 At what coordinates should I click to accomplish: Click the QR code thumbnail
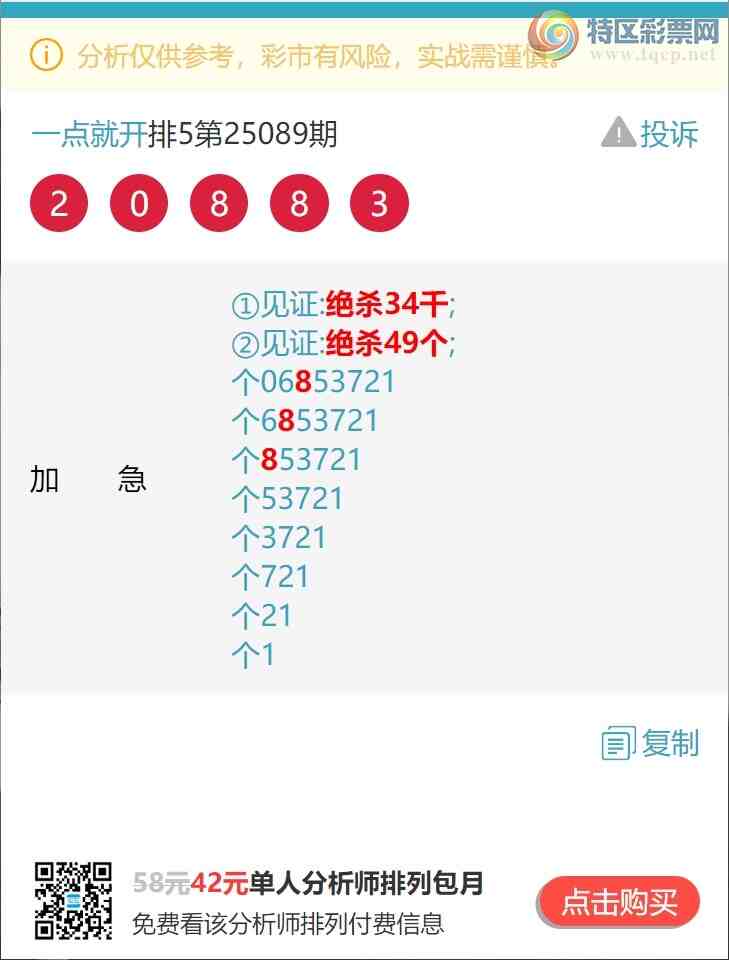coord(74,901)
